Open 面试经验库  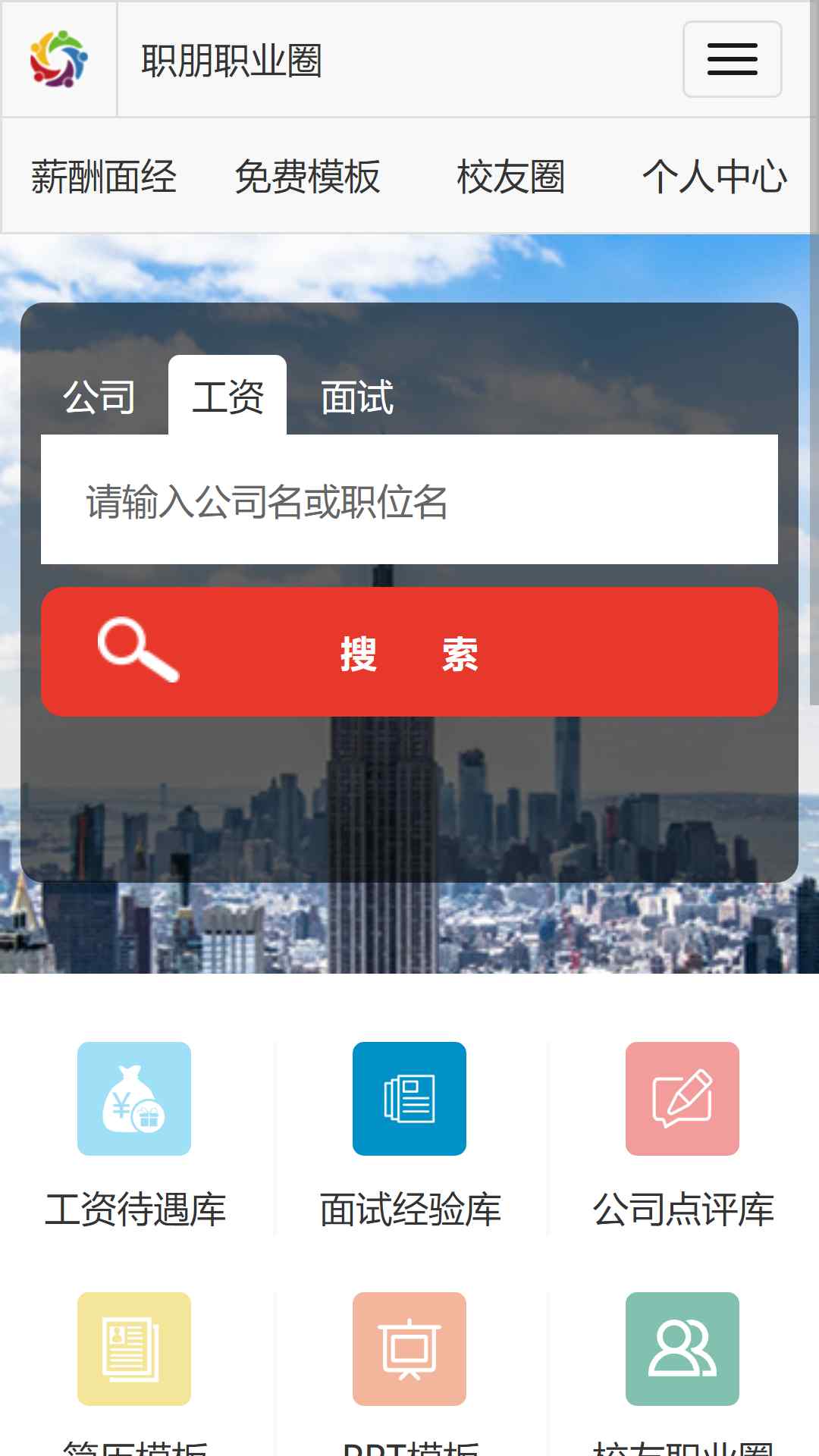click(409, 1135)
